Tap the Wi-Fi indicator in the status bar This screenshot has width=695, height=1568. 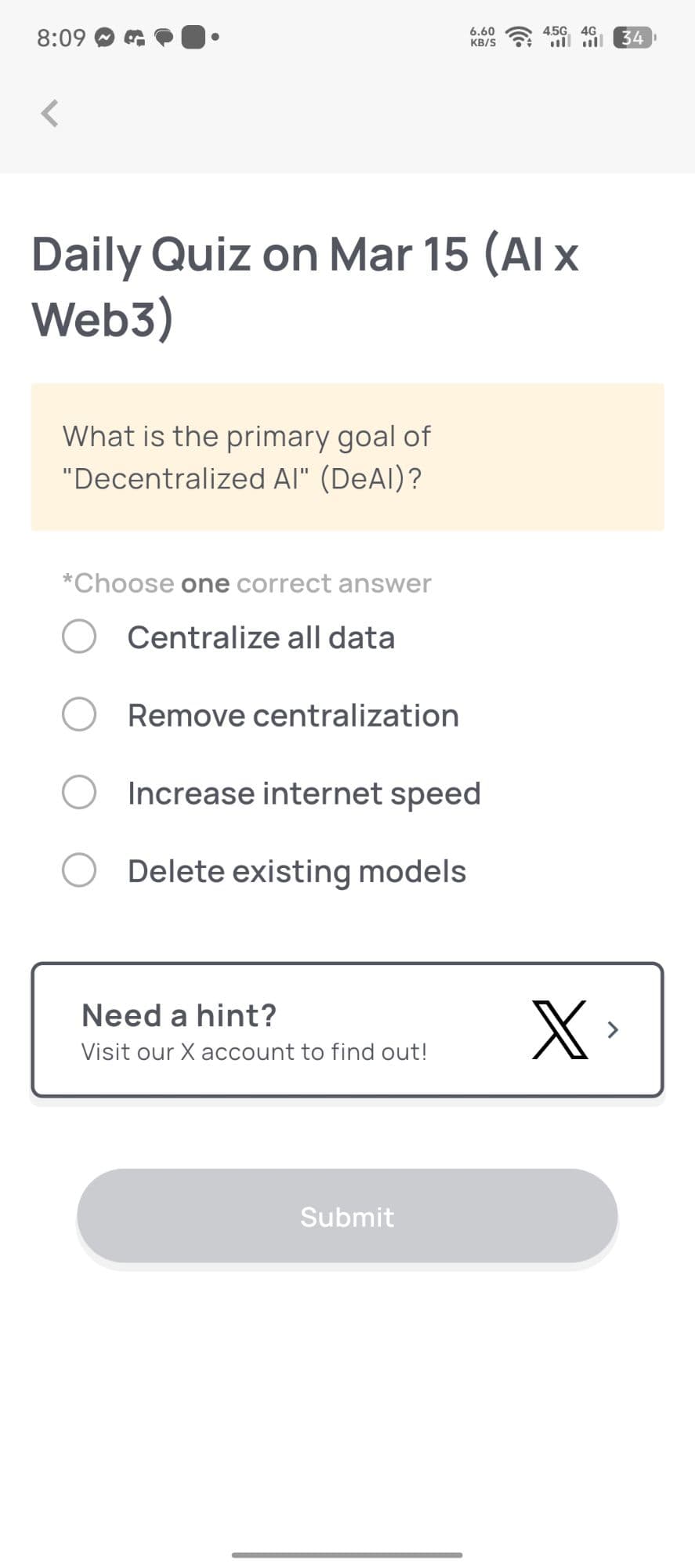519,36
